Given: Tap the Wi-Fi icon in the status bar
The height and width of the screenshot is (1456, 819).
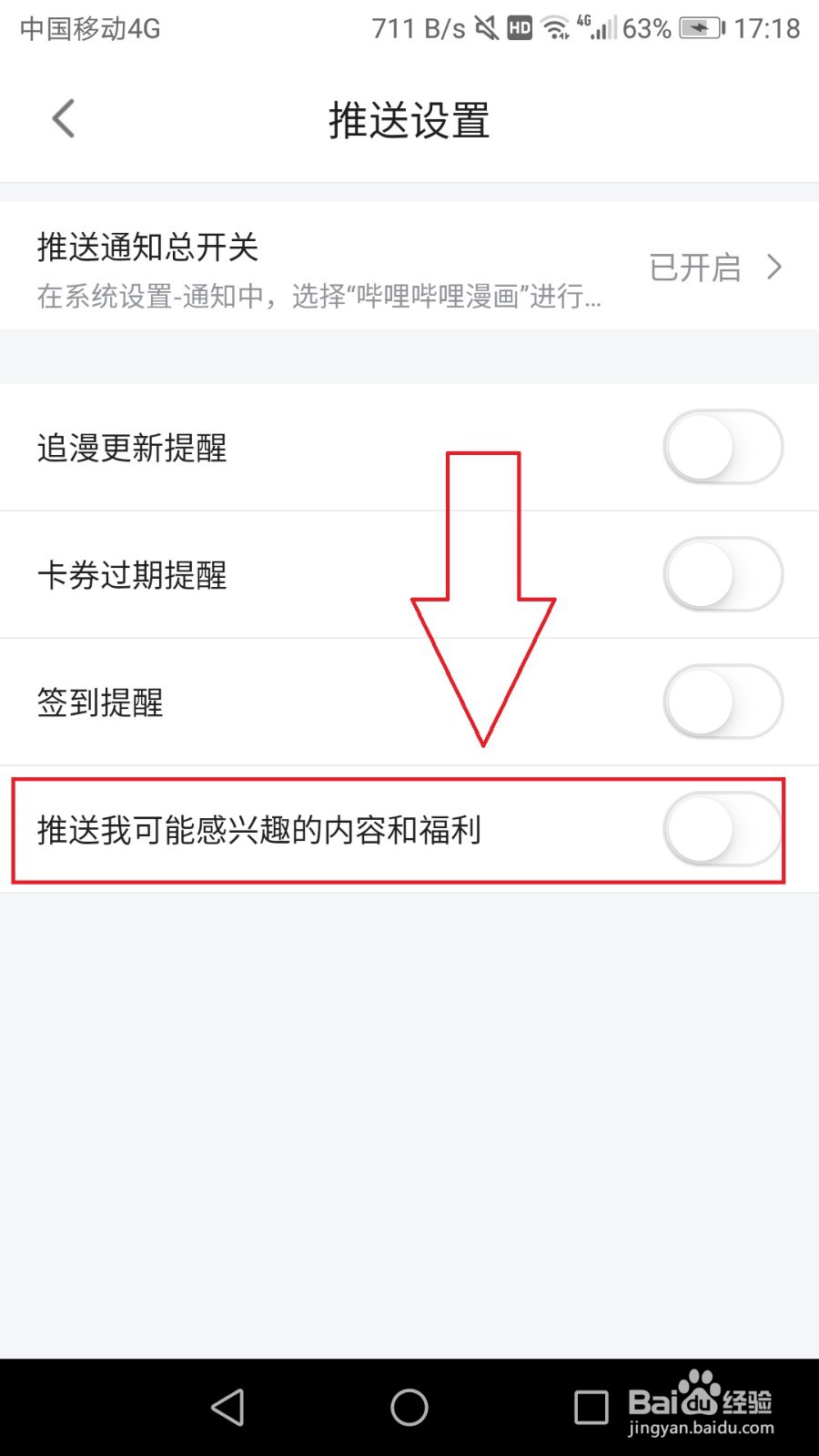Looking at the screenshot, I should pos(555,27).
